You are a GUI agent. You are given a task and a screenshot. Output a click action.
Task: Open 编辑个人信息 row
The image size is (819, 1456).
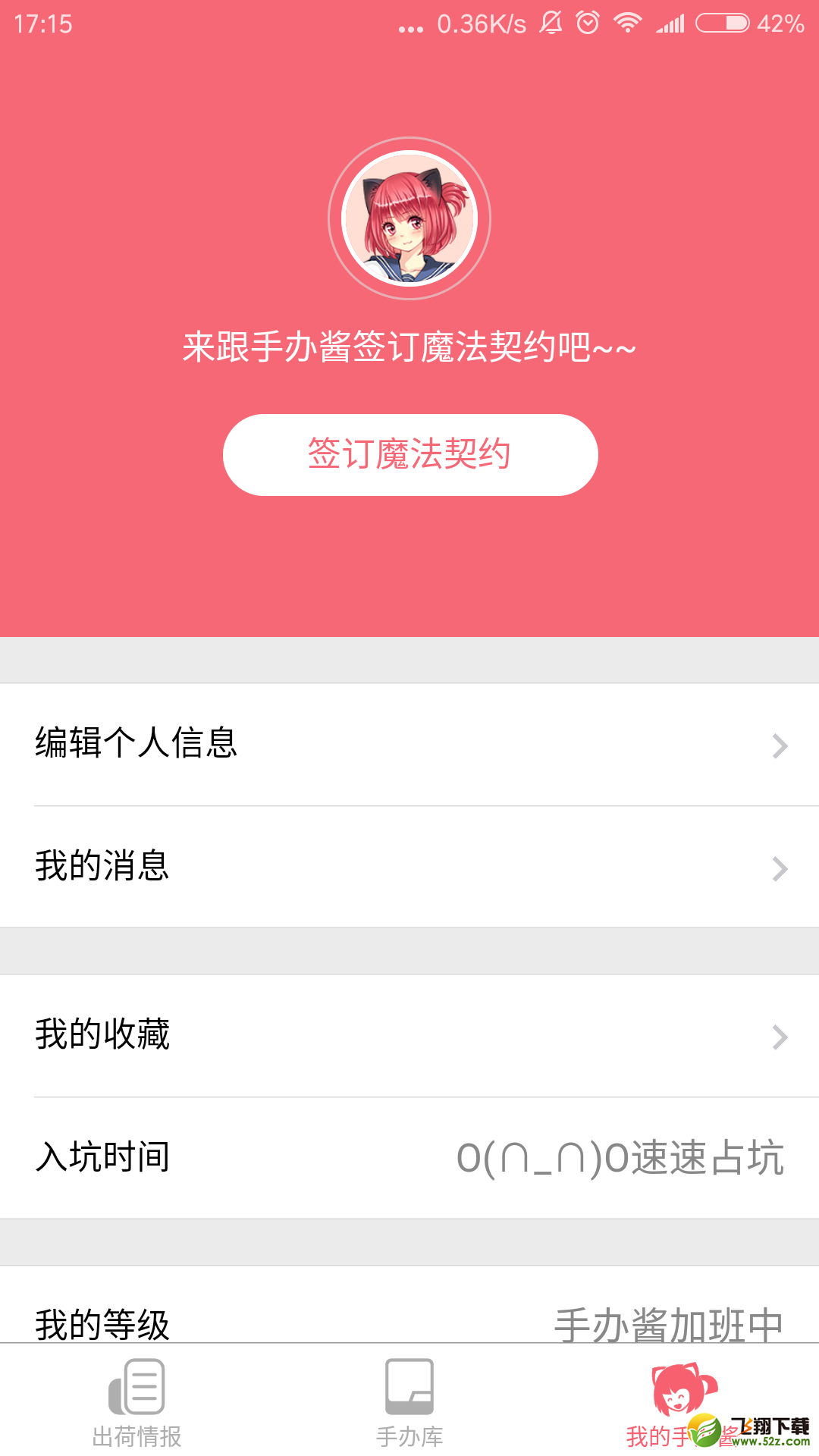point(409,745)
